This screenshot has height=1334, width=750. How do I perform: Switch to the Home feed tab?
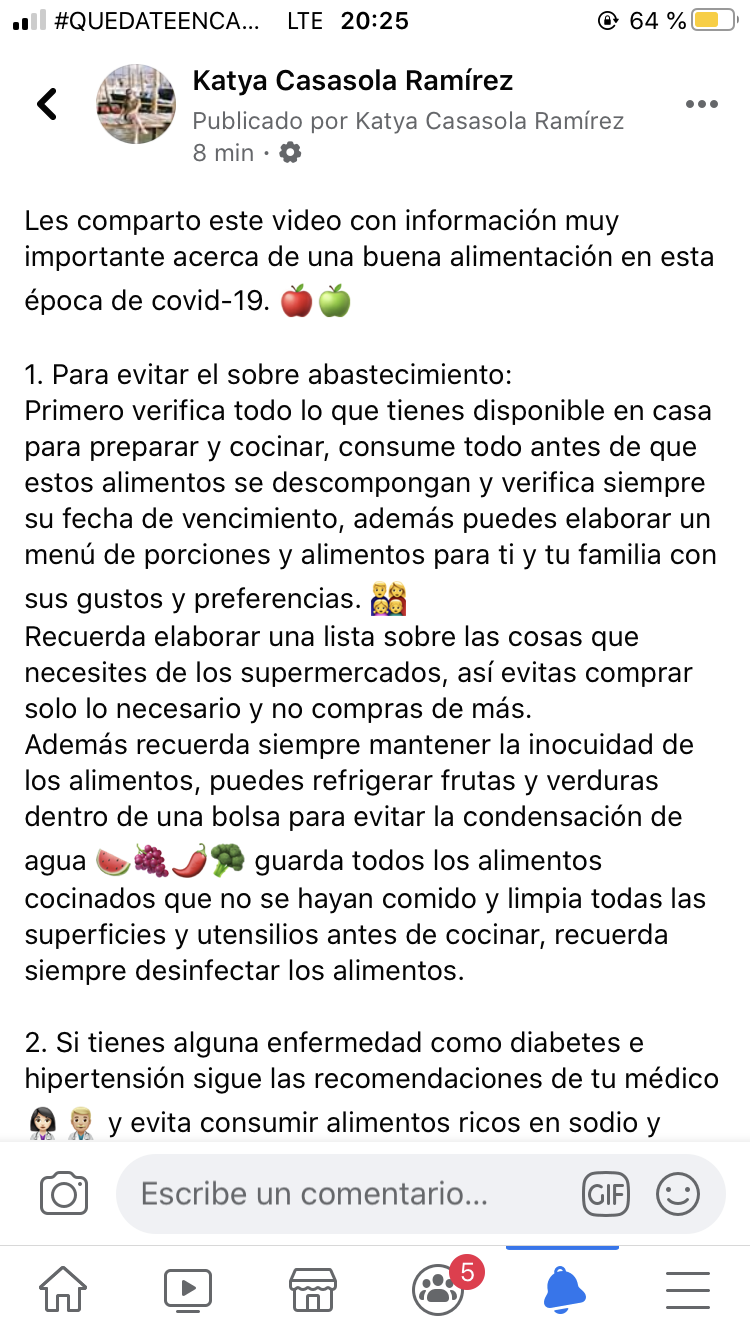click(63, 1289)
